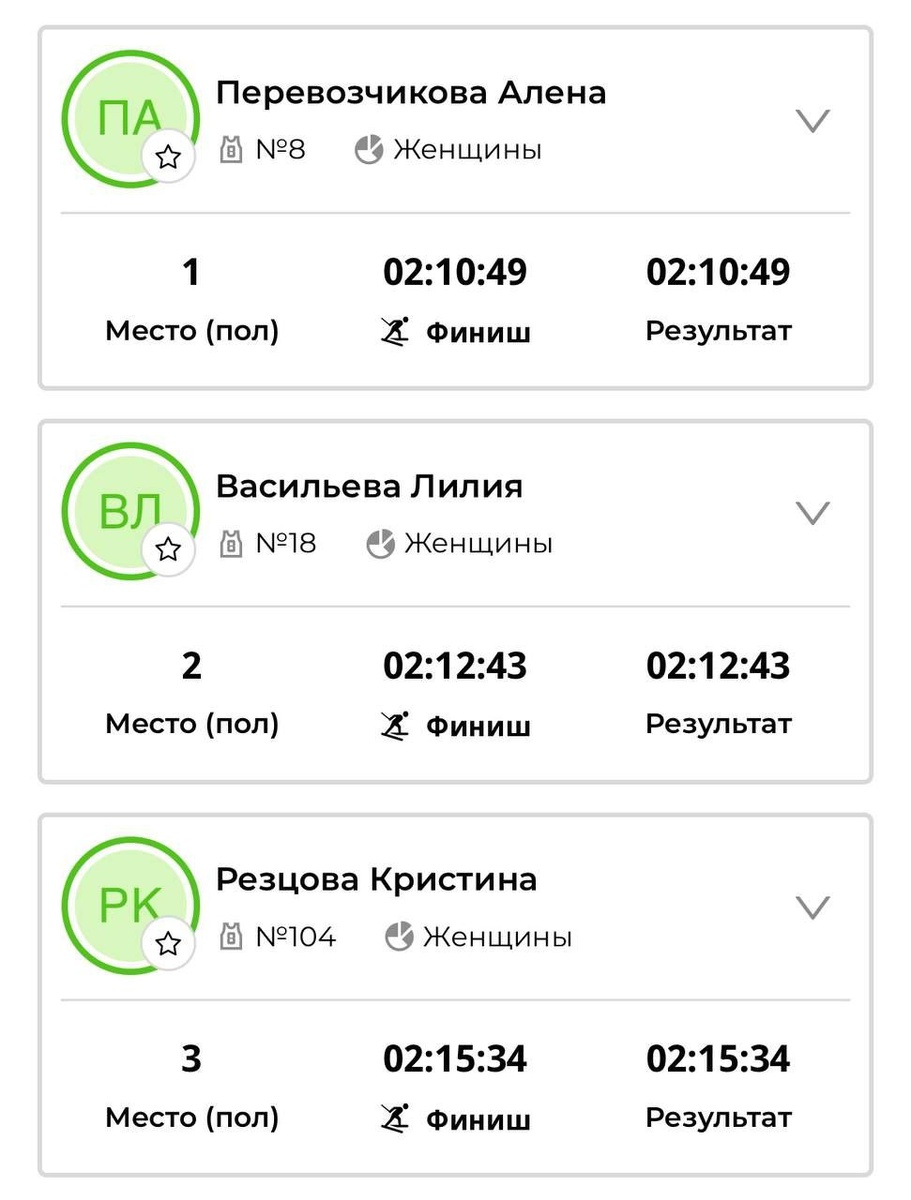The image size is (911, 1200).
Task: Click the bib number icon next to №8
Action: (x=232, y=149)
